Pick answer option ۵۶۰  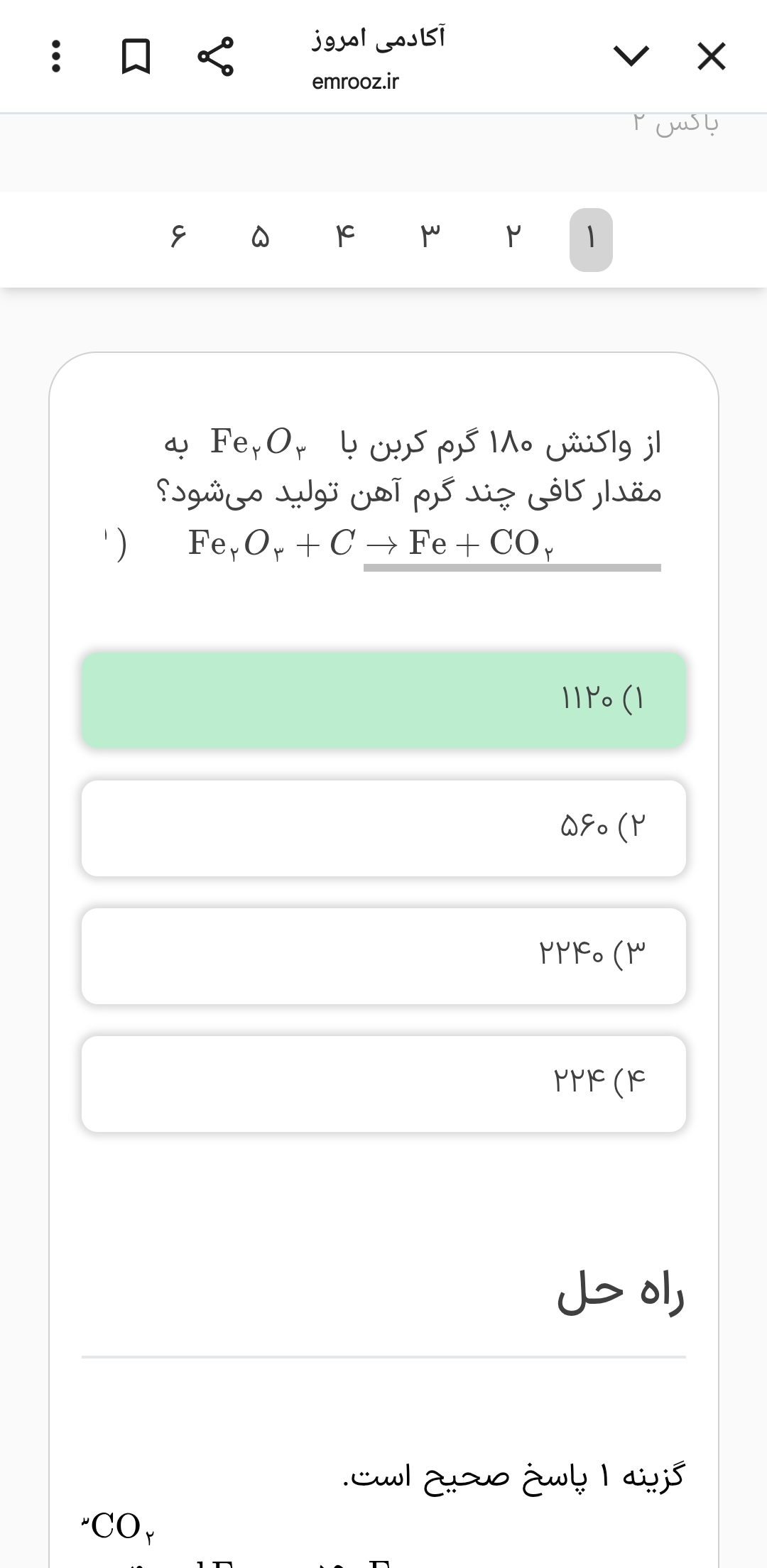[x=383, y=828]
